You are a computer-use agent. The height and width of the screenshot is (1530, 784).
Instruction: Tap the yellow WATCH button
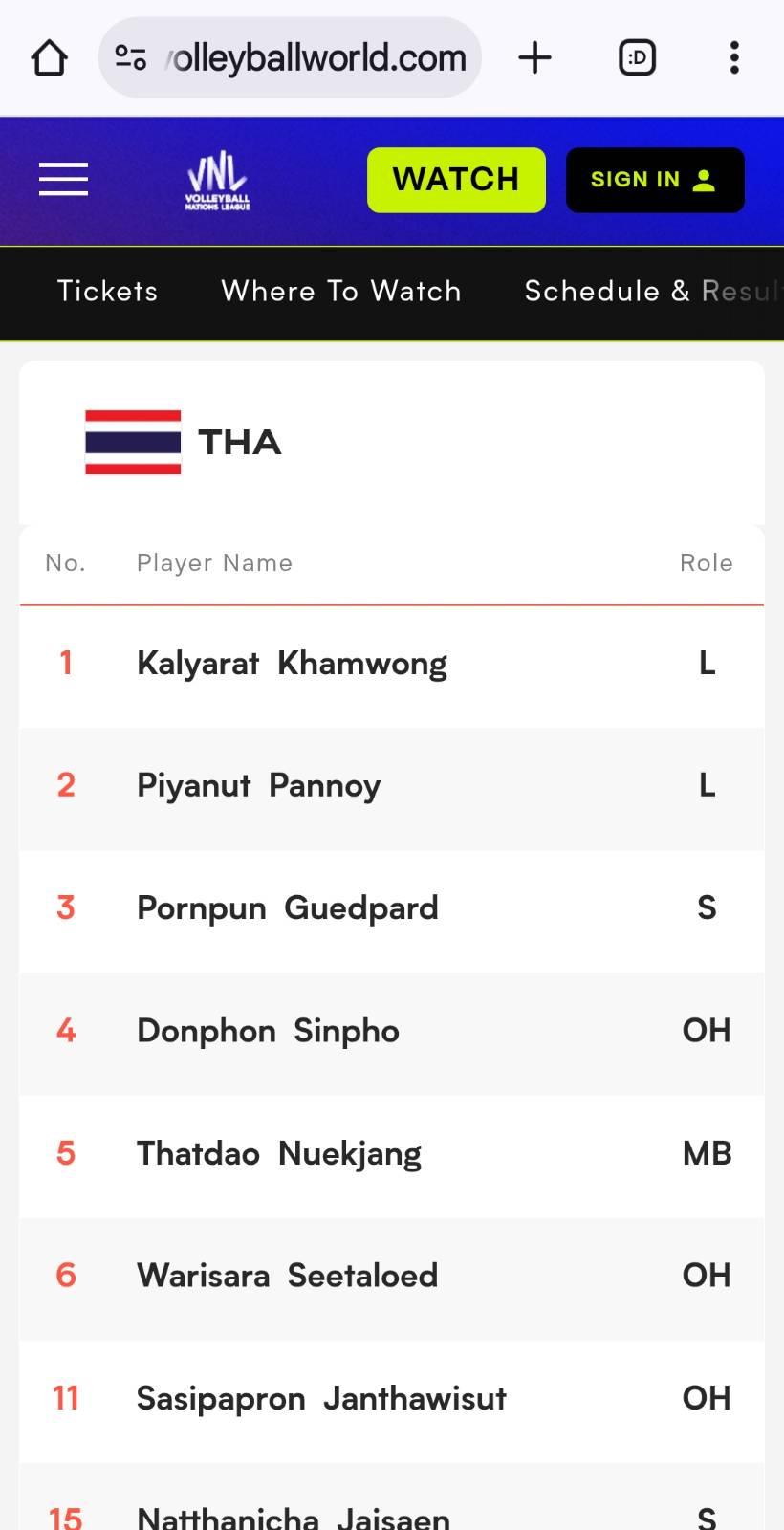pyautogui.click(x=456, y=180)
